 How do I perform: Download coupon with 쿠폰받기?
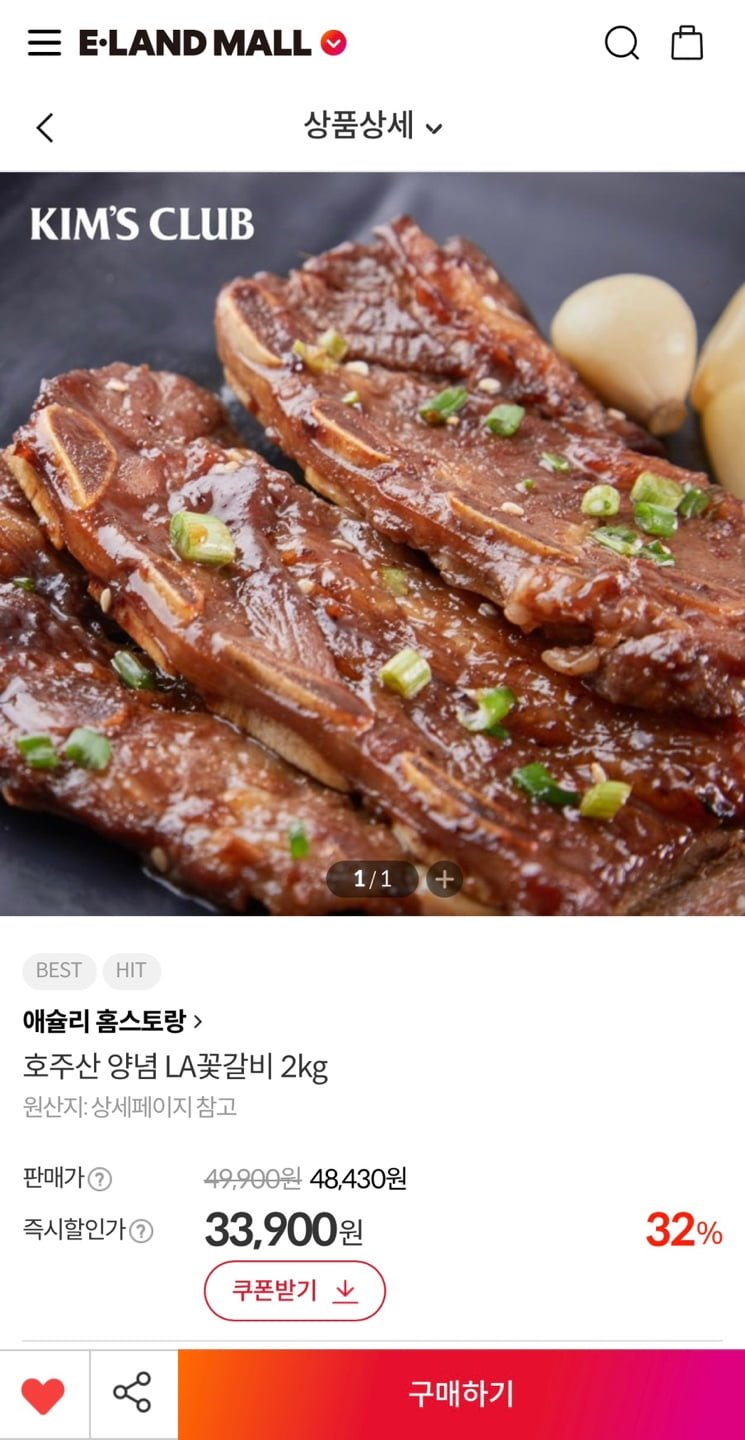[294, 1290]
